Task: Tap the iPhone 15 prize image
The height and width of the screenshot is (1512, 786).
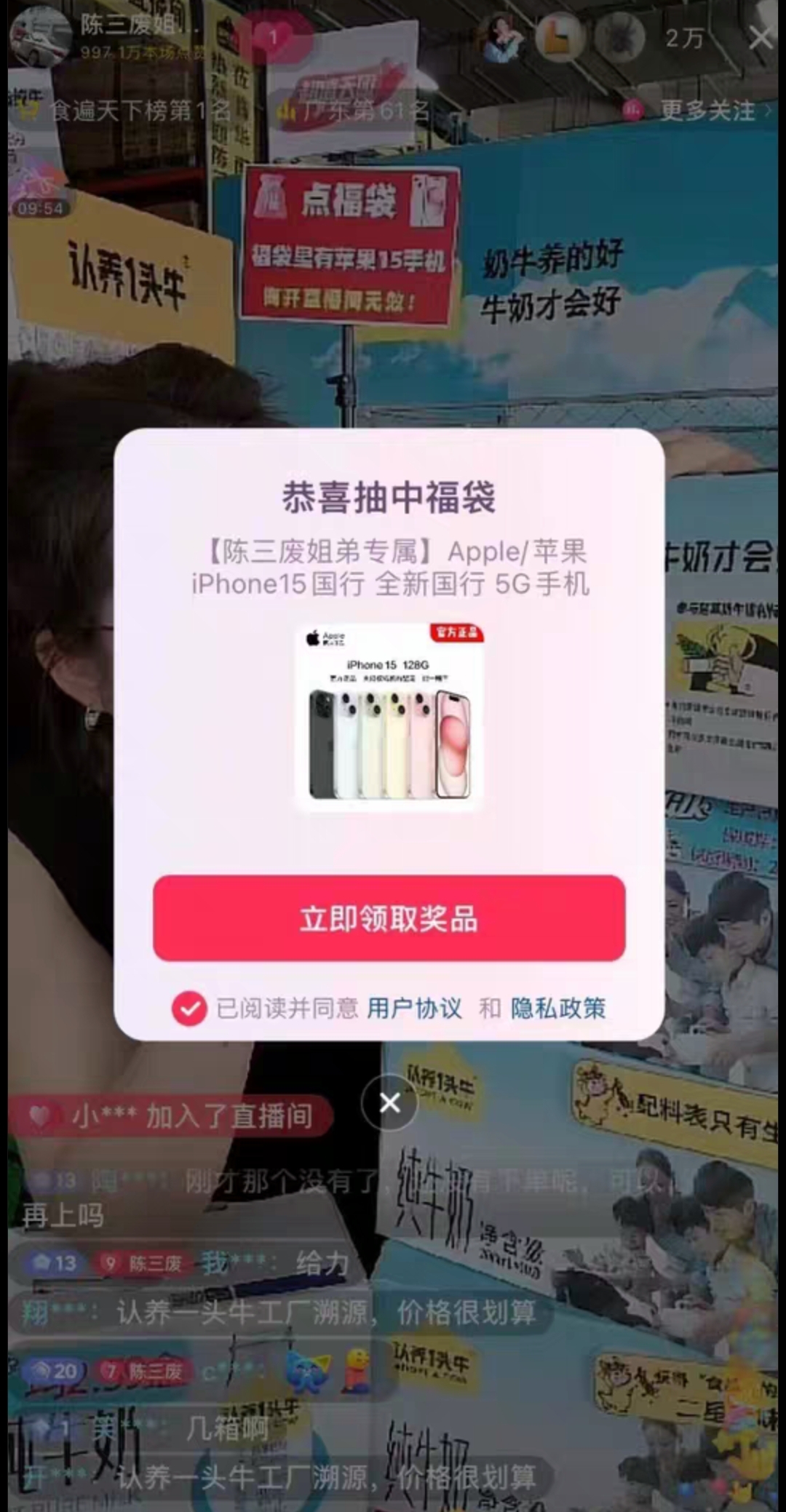Action: pos(390,717)
